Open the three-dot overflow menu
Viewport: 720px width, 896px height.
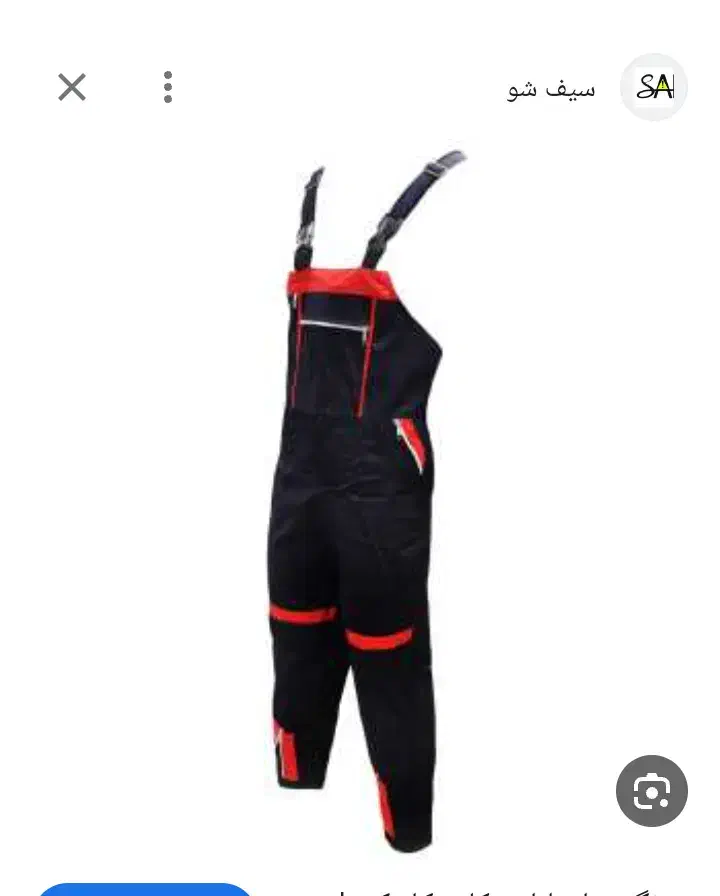pyautogui.click(x=168, y=88)
